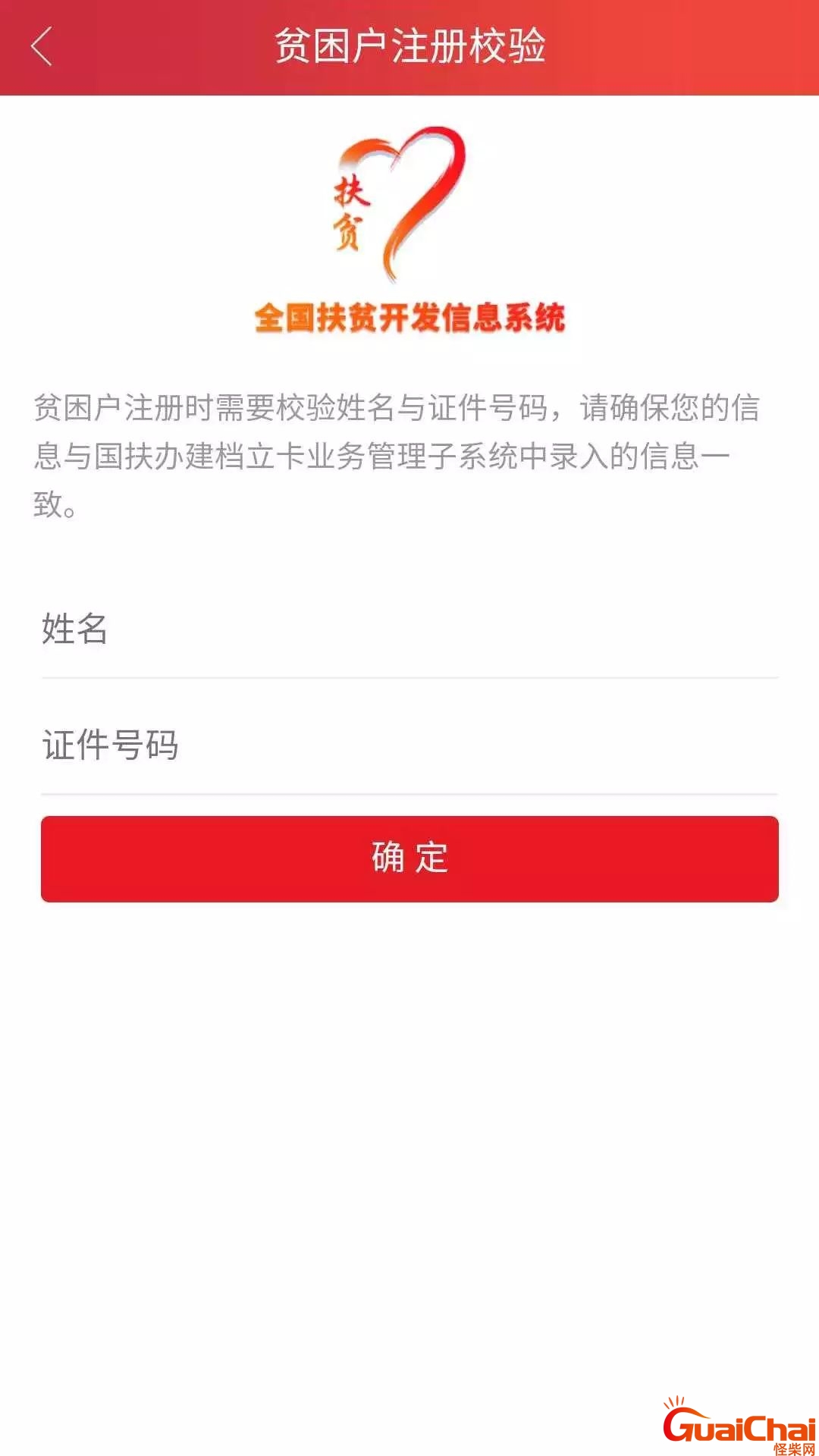Viewport: 819px width, 1456px height.
Task: Select the 证件号码 input field
Action: pyautogui.click(x=409, y=745)
